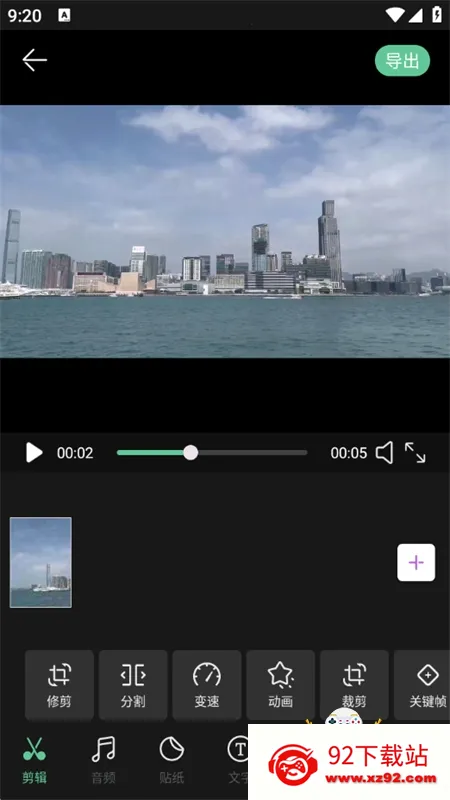Image resolution: width=450 pixels, height=800 pixels.
Task: Switch to the 音频 audio tab
Action: [x=104, y=760]
